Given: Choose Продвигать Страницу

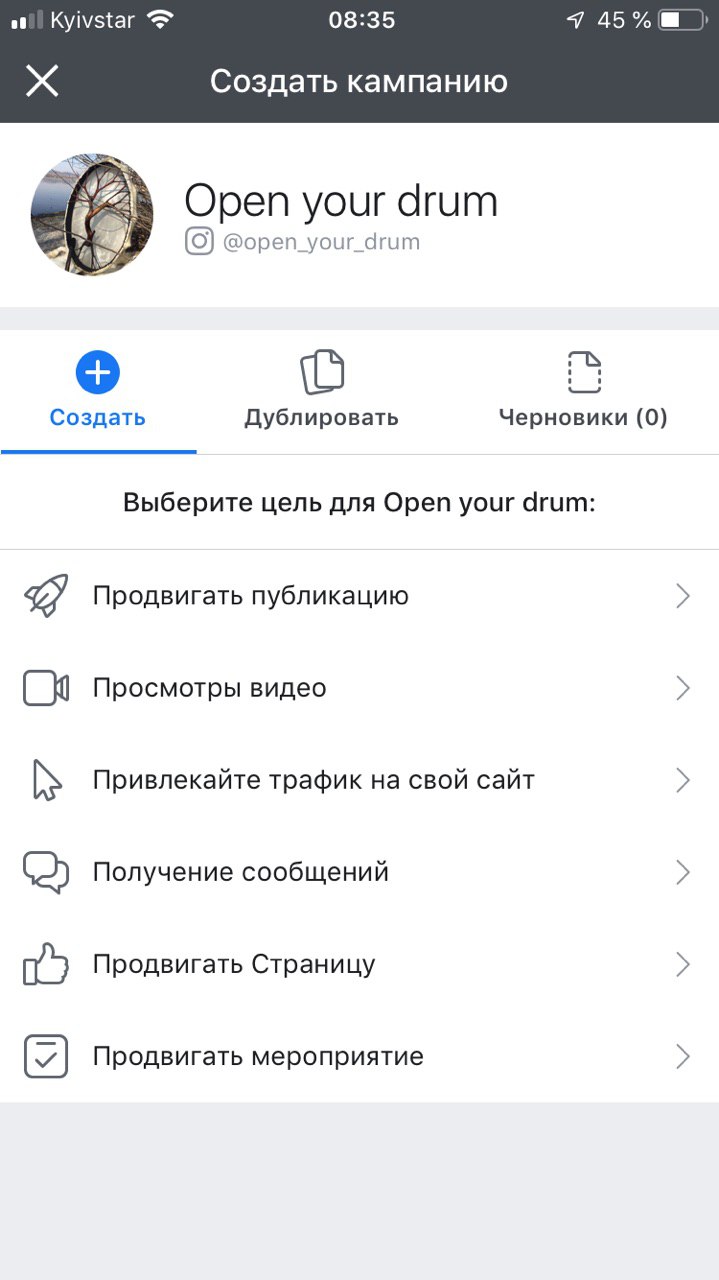Looking at the screenshot, I should click(x=358, y=965).
